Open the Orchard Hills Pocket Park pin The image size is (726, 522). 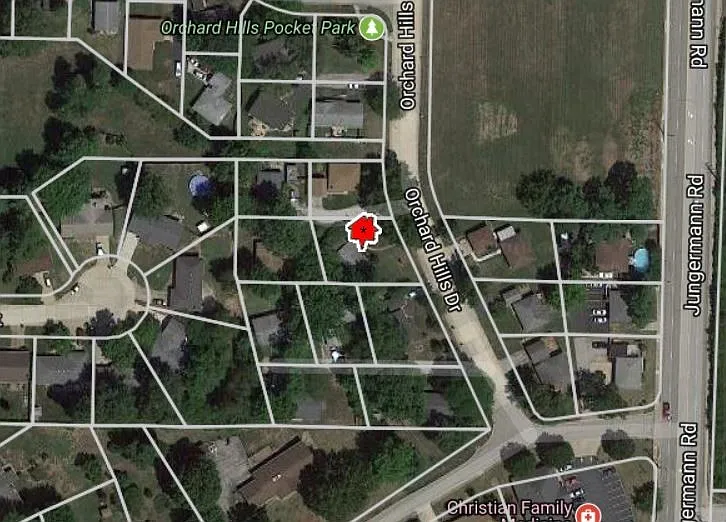(373, 28)
